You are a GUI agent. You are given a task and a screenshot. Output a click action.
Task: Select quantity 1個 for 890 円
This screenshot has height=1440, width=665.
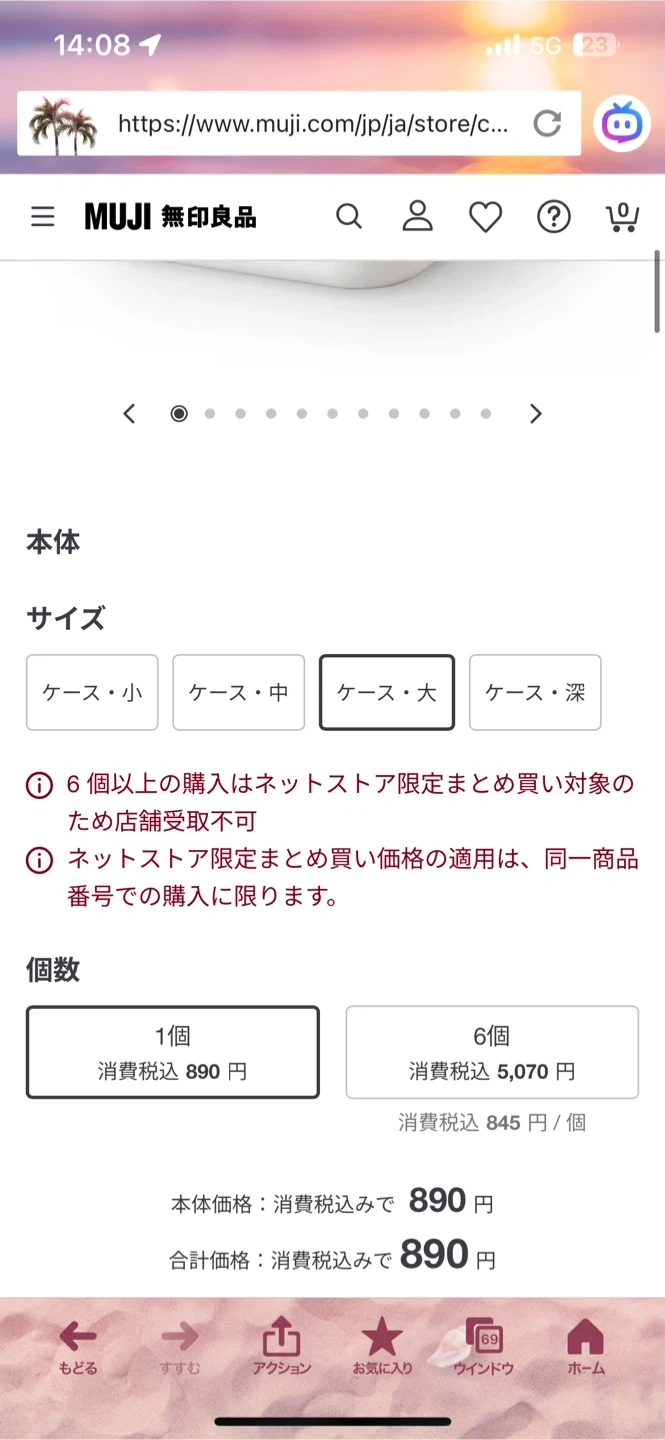(173, 1052)
